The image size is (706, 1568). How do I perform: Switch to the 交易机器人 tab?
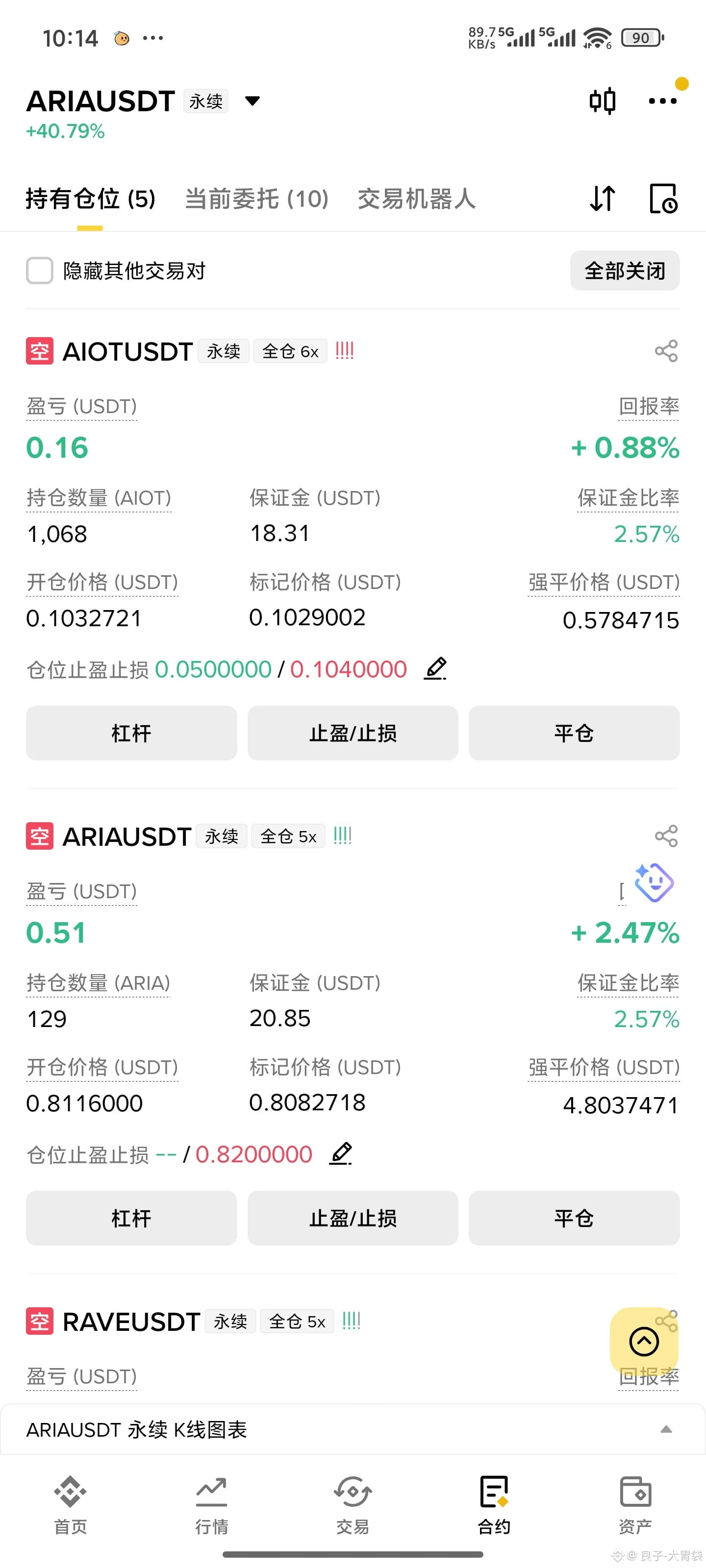point(416,199)
